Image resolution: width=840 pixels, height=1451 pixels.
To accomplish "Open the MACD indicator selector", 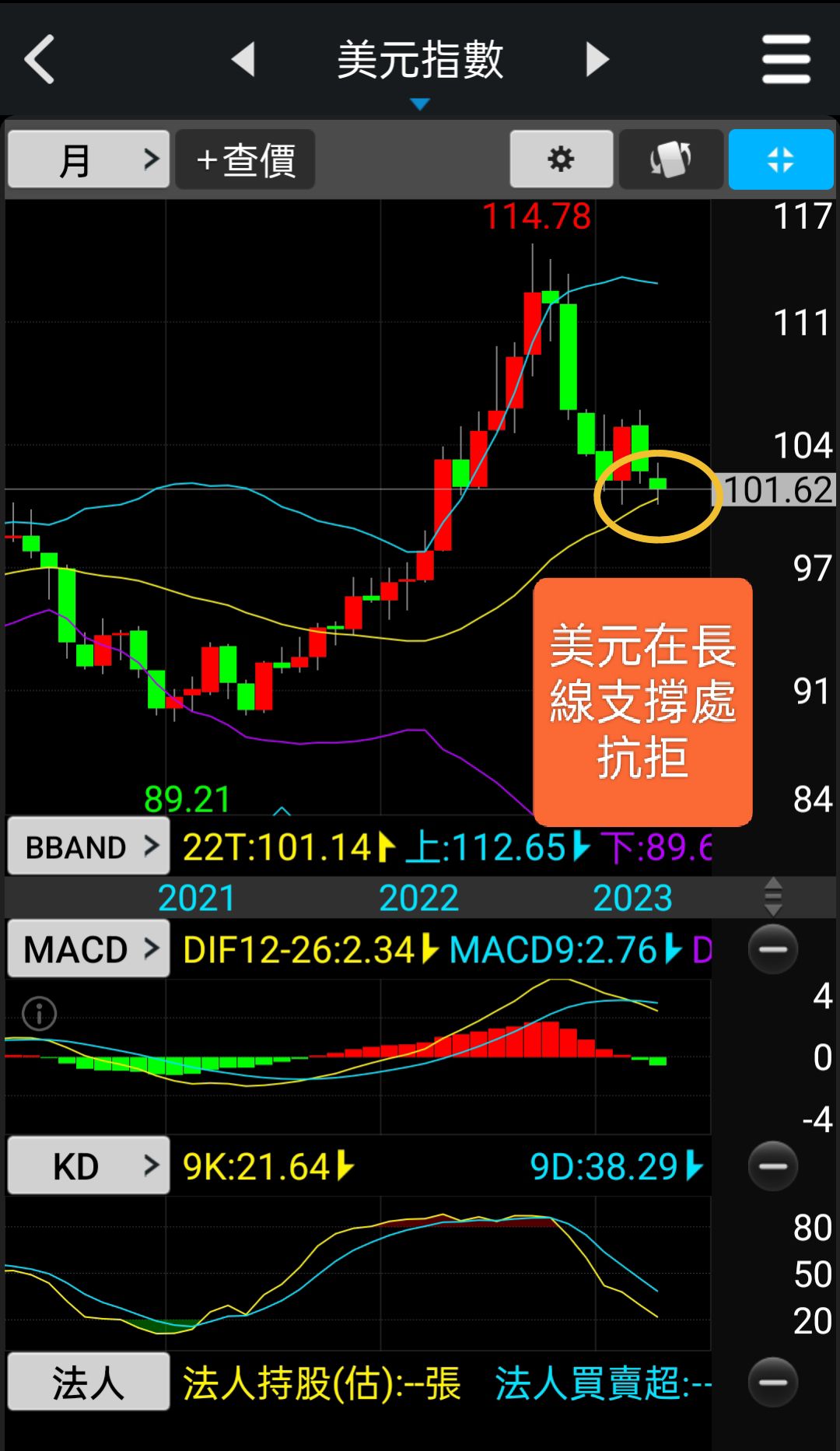I will tap(87, 949).
